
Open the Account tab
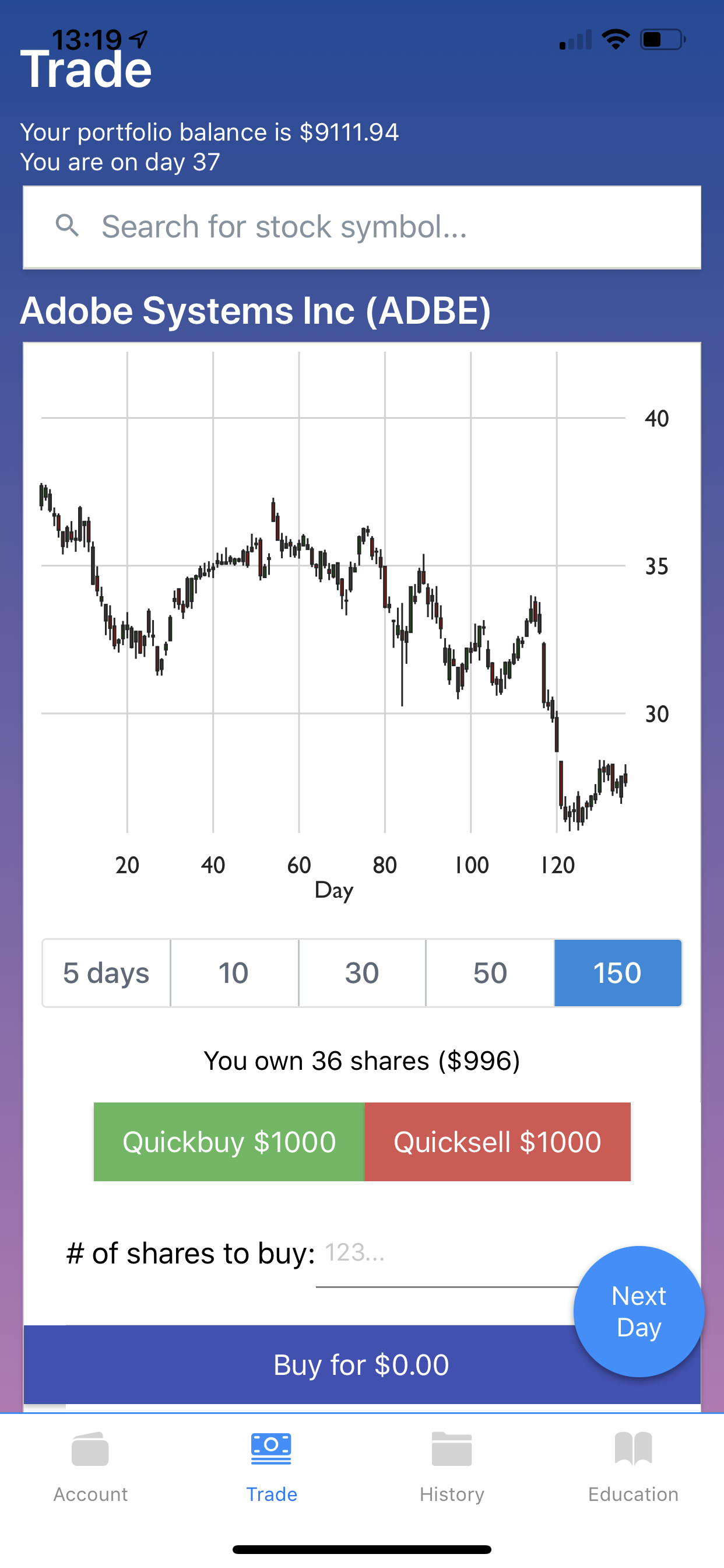pos(89,1473)
